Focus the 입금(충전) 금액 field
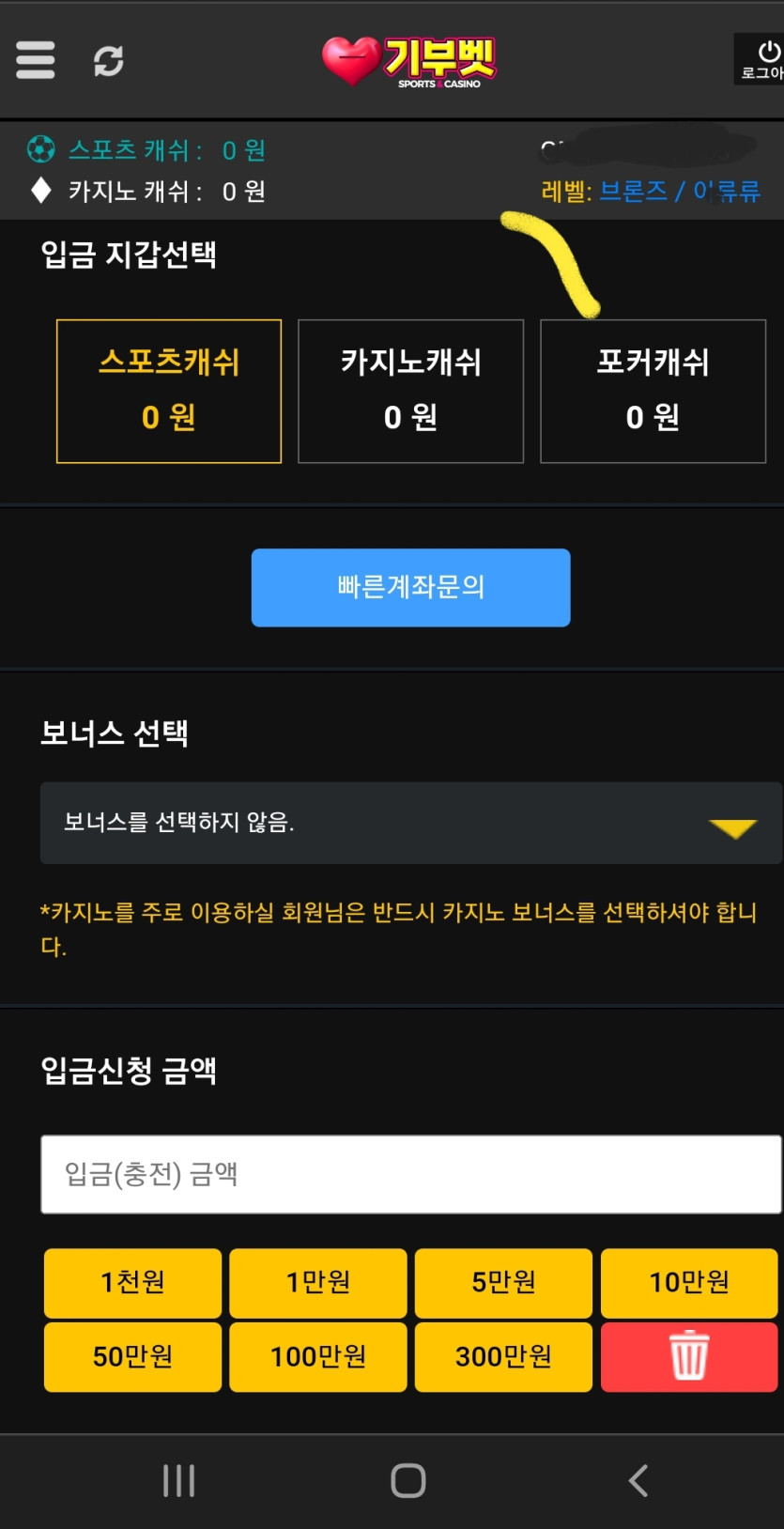 click(x=410, y=1174)
